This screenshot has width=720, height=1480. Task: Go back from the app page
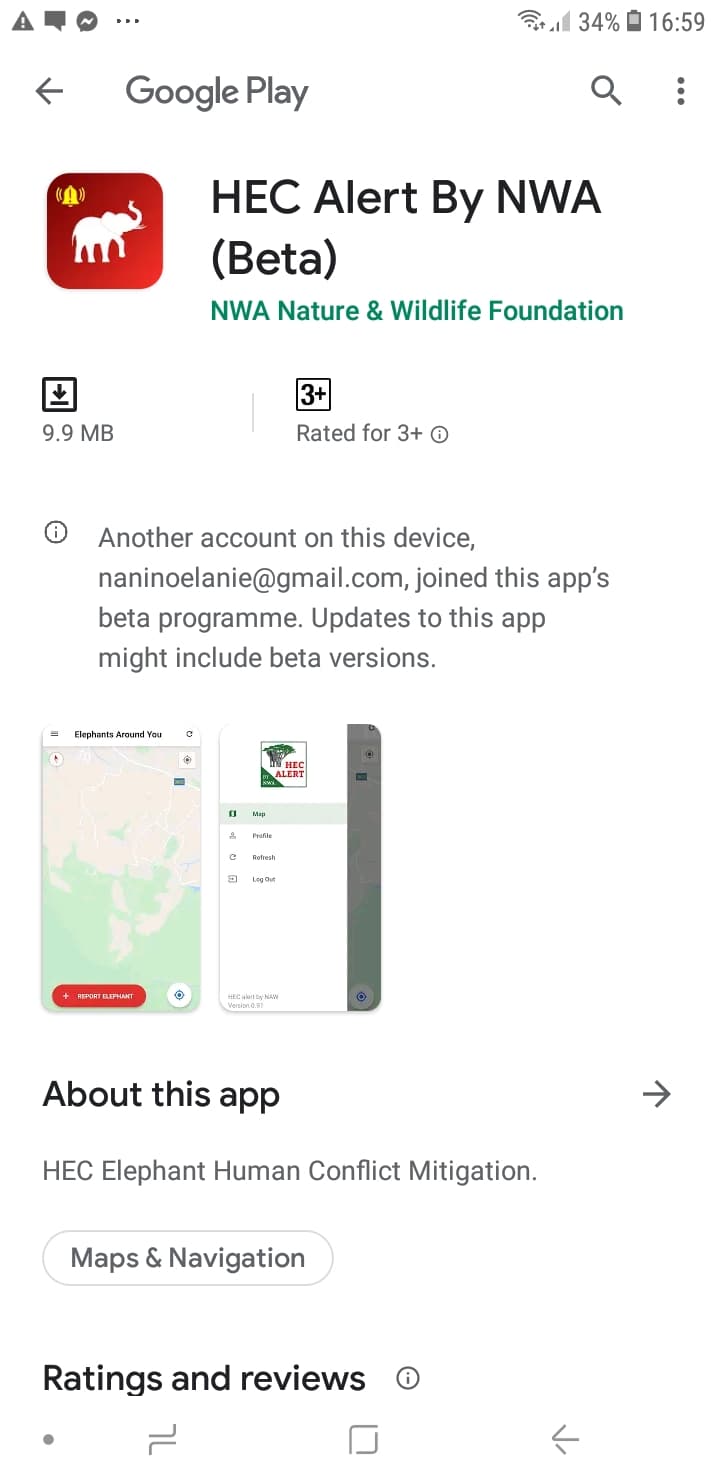coord(49,92)
